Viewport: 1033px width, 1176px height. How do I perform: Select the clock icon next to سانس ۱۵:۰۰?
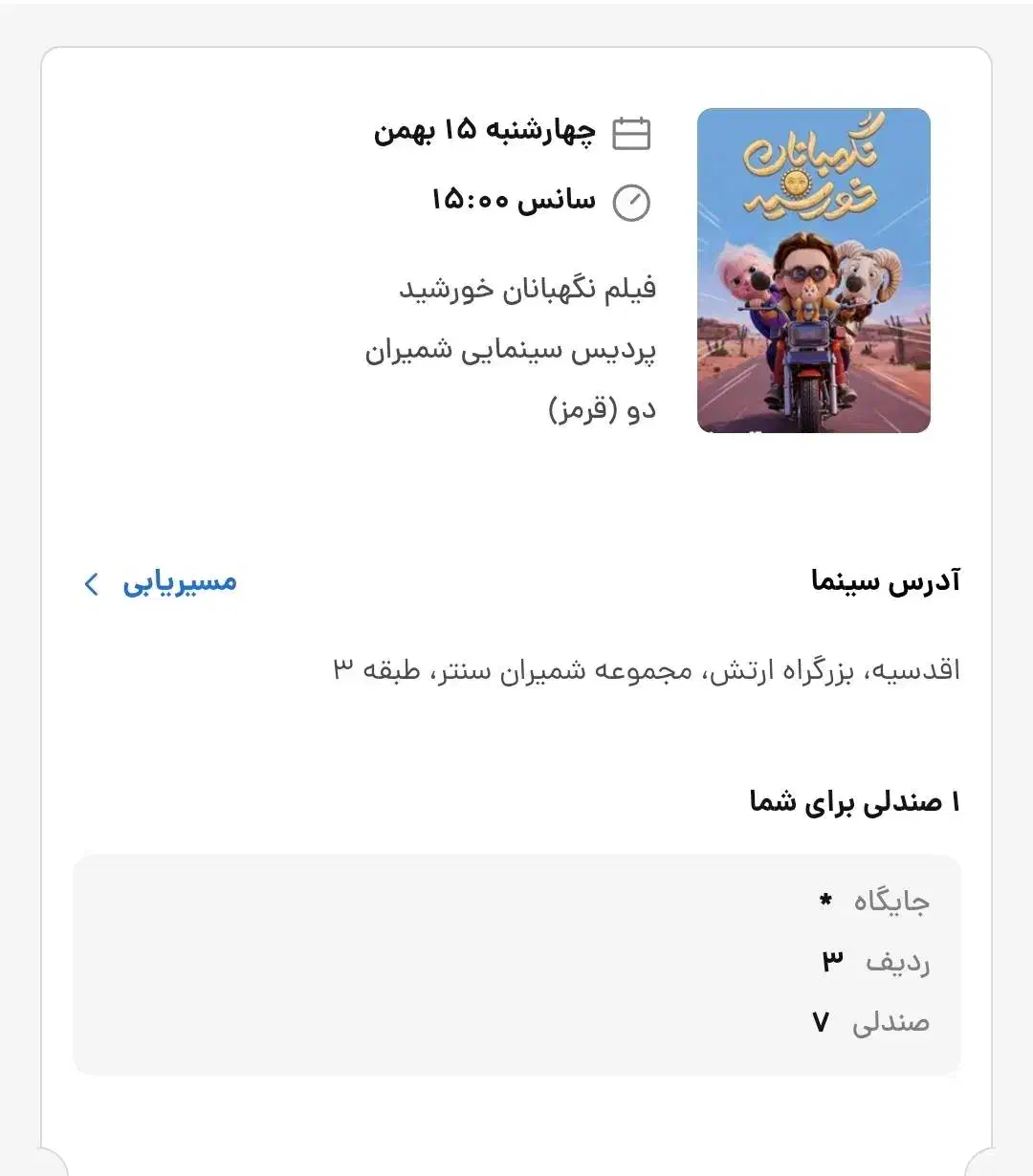pos(633,202)
